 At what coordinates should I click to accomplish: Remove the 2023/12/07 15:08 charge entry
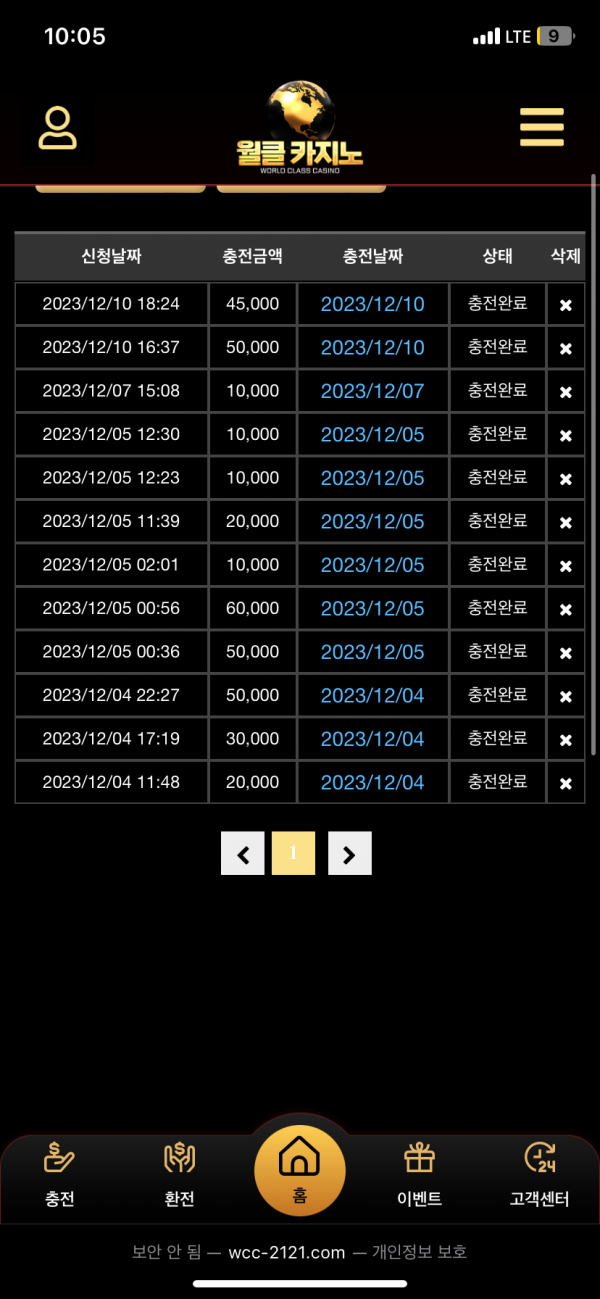point(565,392)
